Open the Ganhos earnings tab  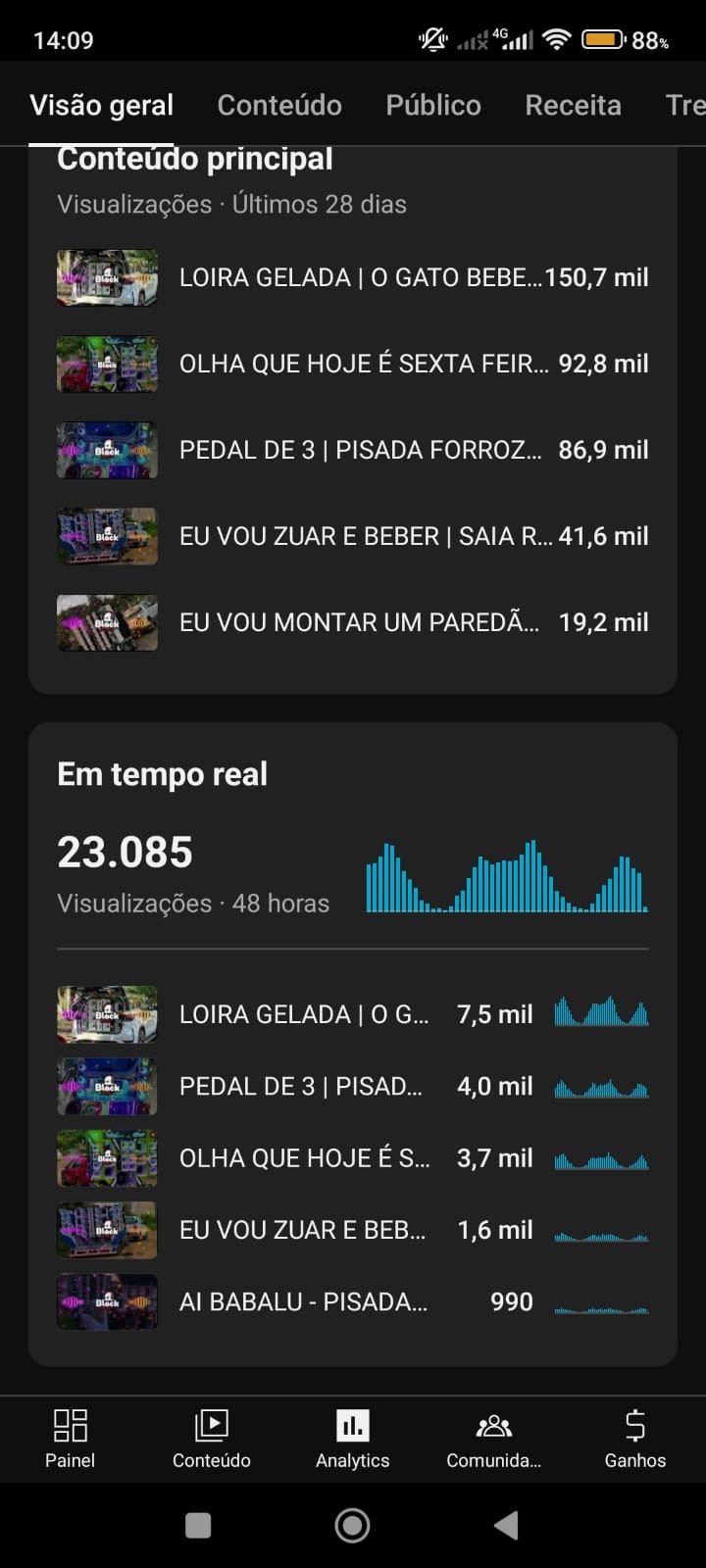[634, 1439]
